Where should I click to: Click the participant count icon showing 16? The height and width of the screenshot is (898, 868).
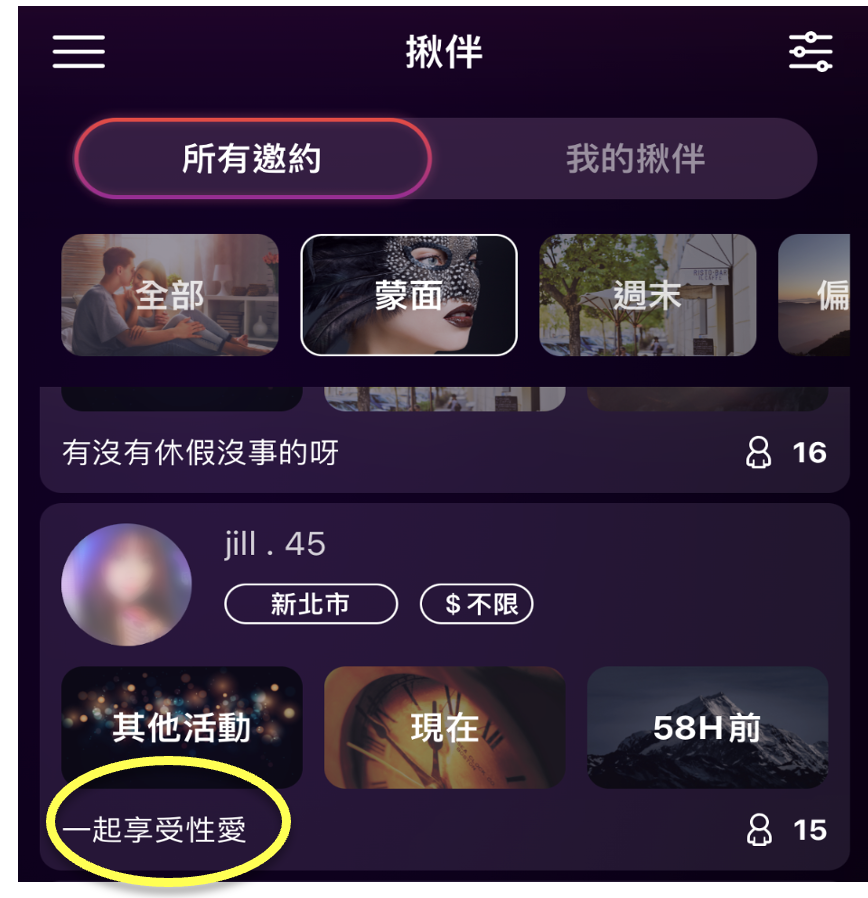[760, 452]
